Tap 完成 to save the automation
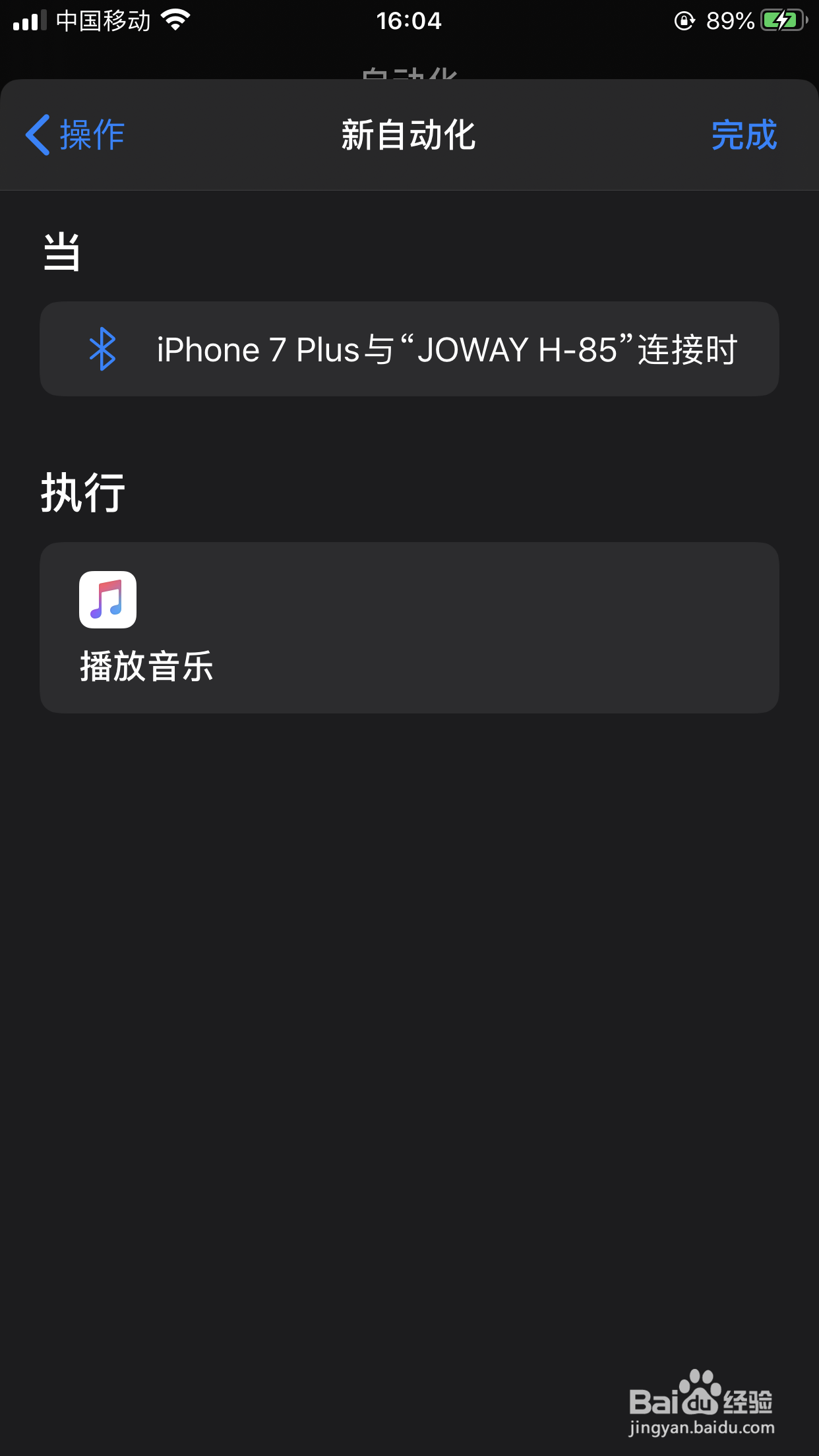Image resolution: width=819 pixels, height=1456 pixels. (x=744, y=136)
